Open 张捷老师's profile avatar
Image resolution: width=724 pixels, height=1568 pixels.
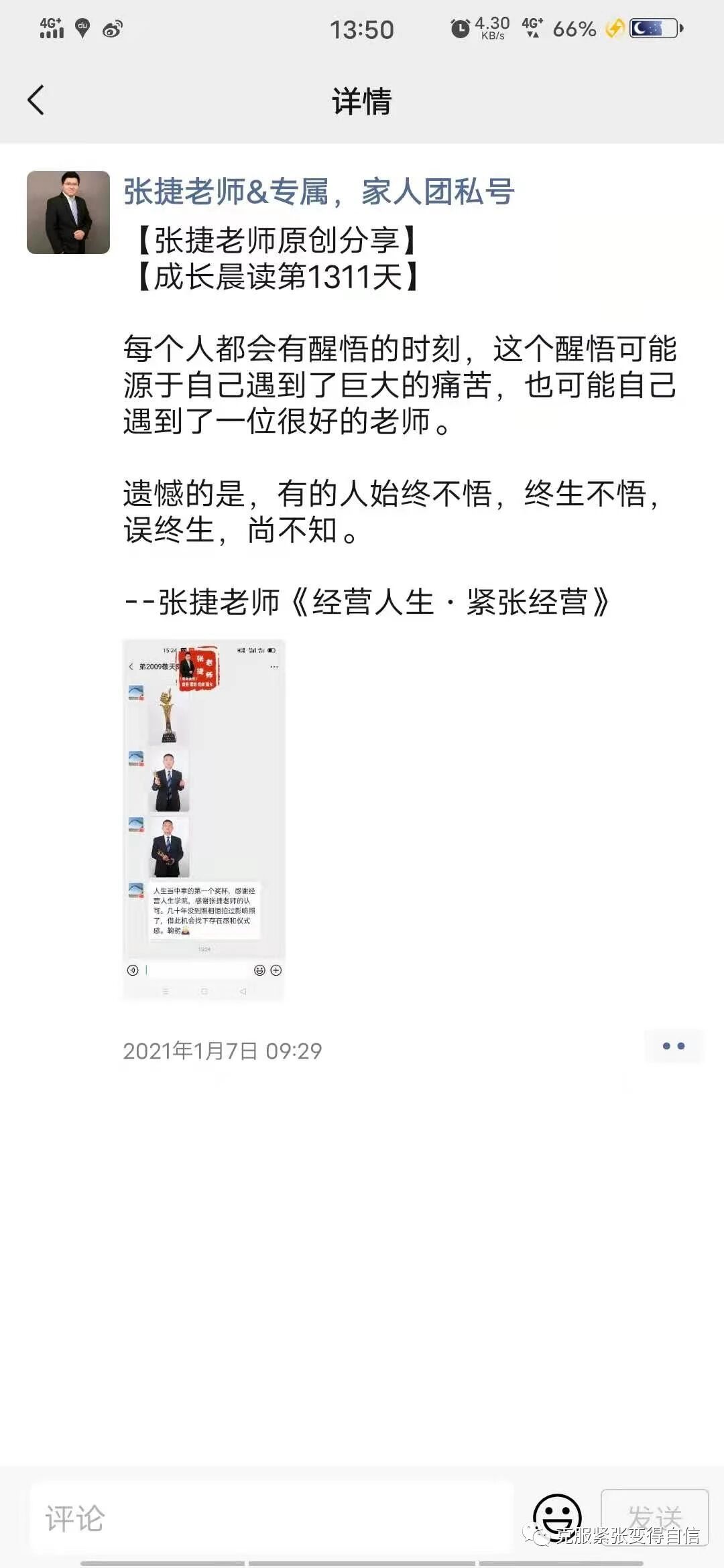(x=68, y=212)
